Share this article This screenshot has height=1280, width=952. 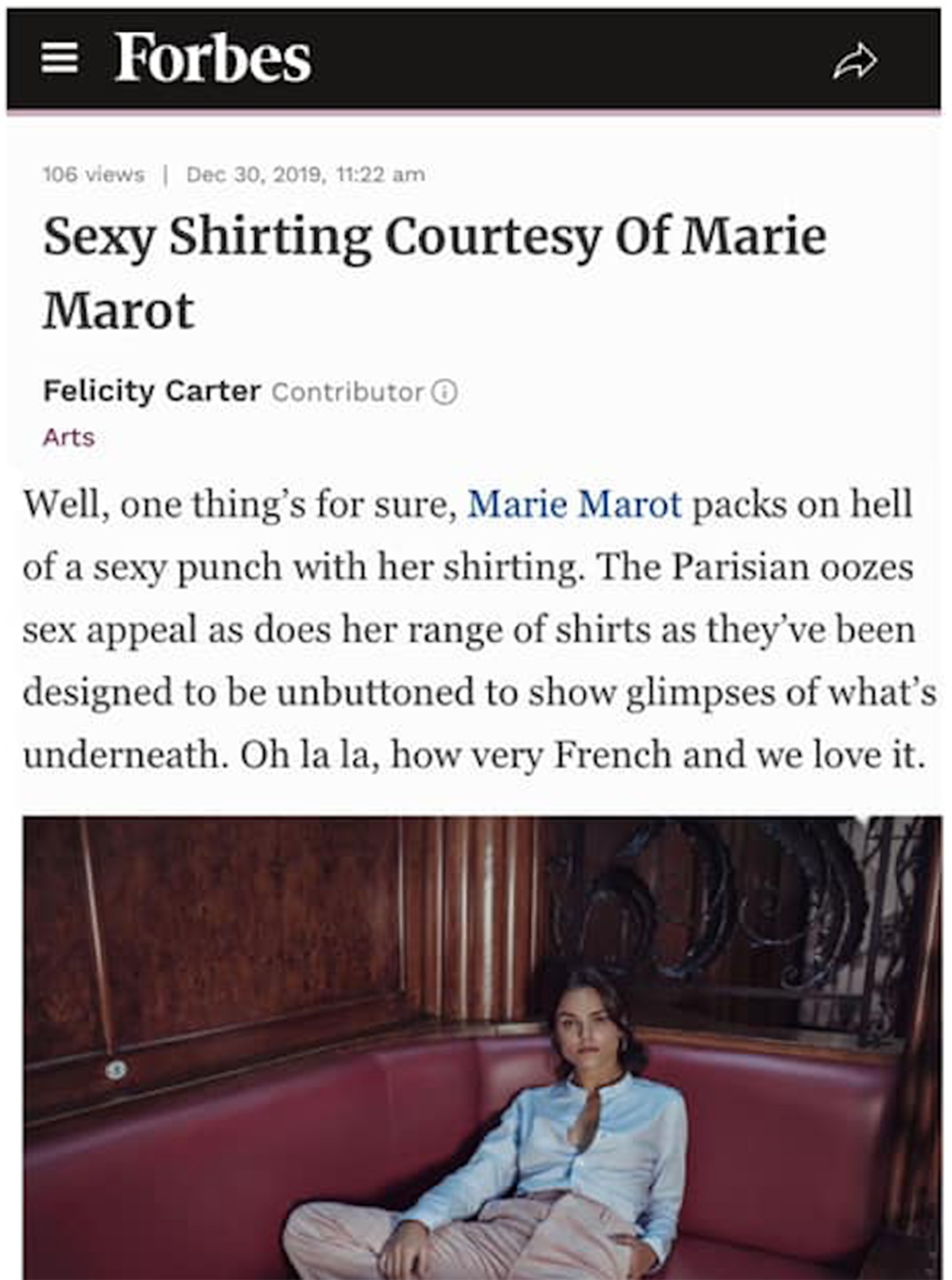pos(855,61)
